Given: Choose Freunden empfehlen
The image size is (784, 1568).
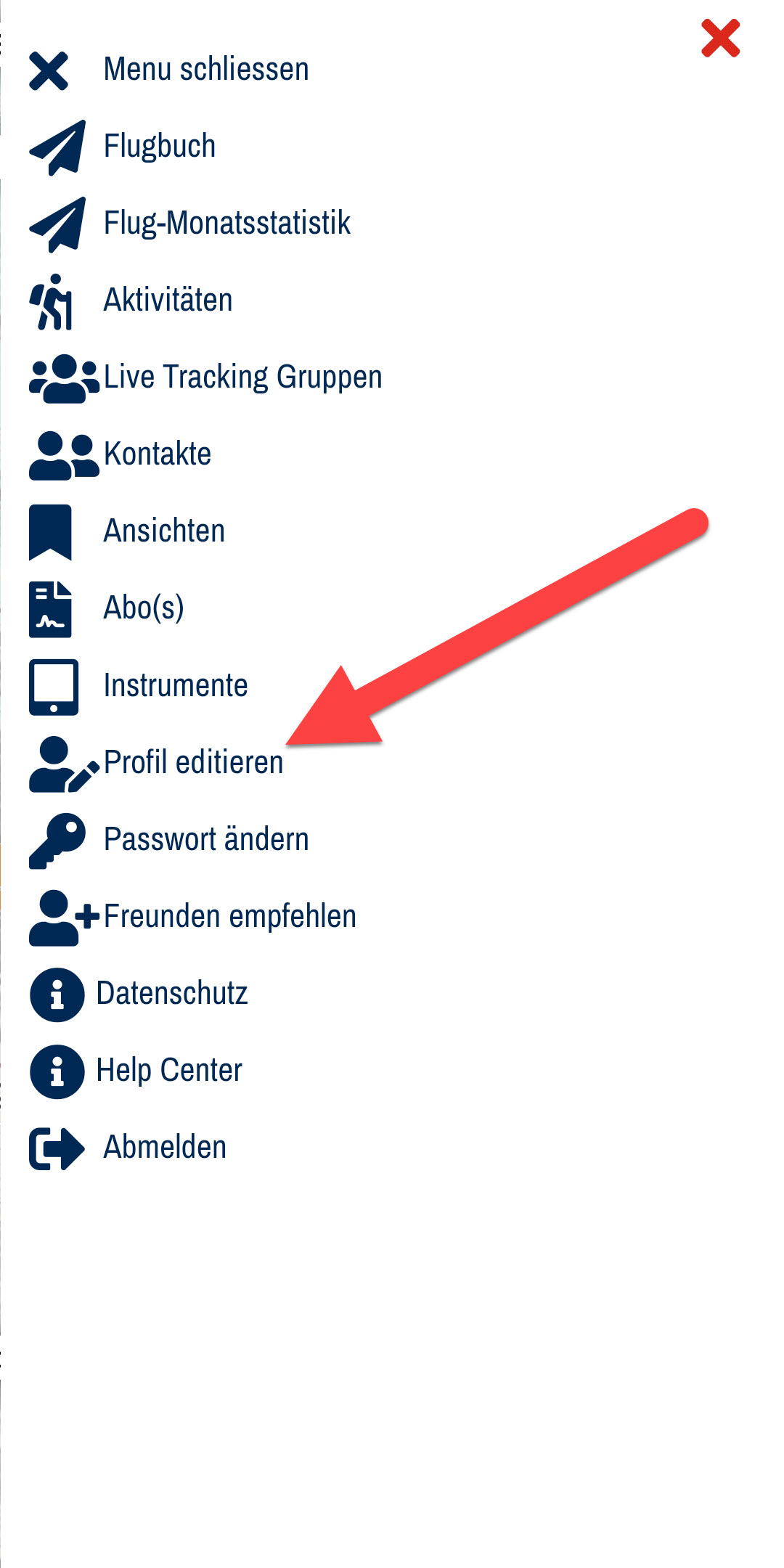Looking at the screenshot, I should [229, 917].
